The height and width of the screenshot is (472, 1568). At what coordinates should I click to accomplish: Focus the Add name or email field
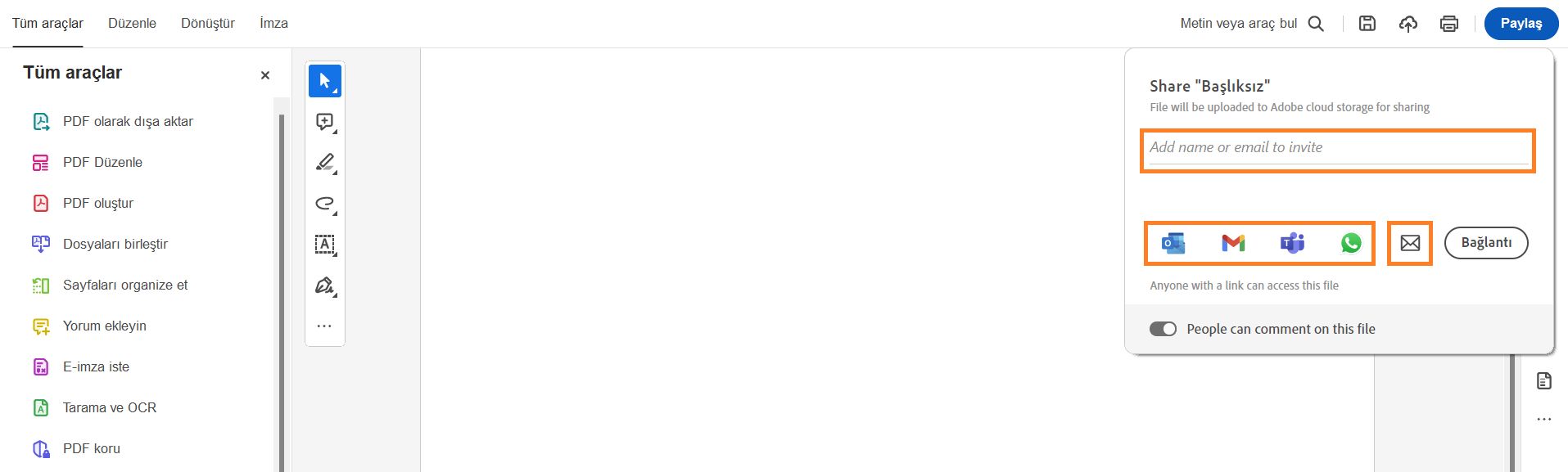pos(1337,148)
